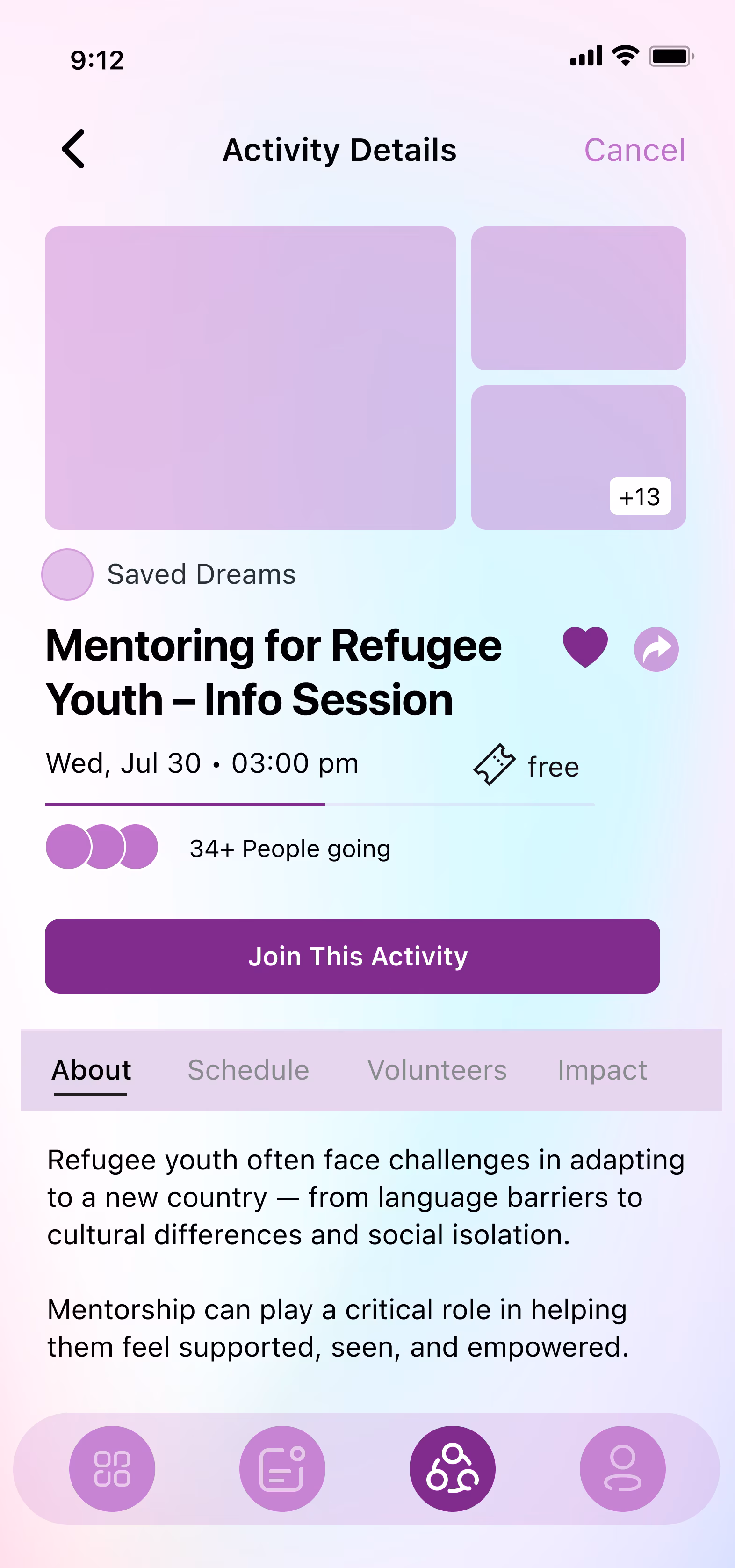Open the dashboard grid icon in bottom navigation
This screenshot has width=735, height=1568.
112,1468
